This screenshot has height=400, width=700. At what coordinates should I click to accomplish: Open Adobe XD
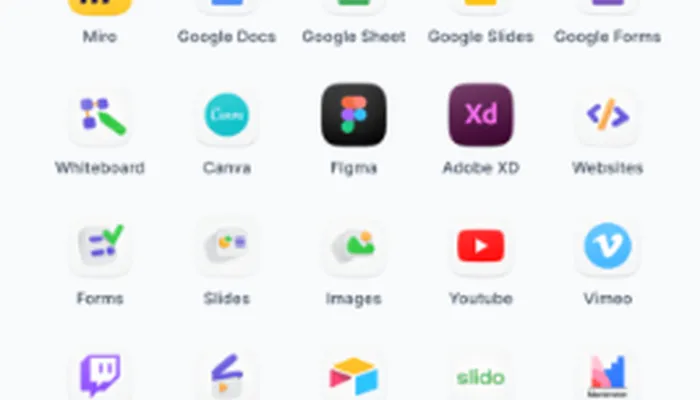(x=480, y=116)
